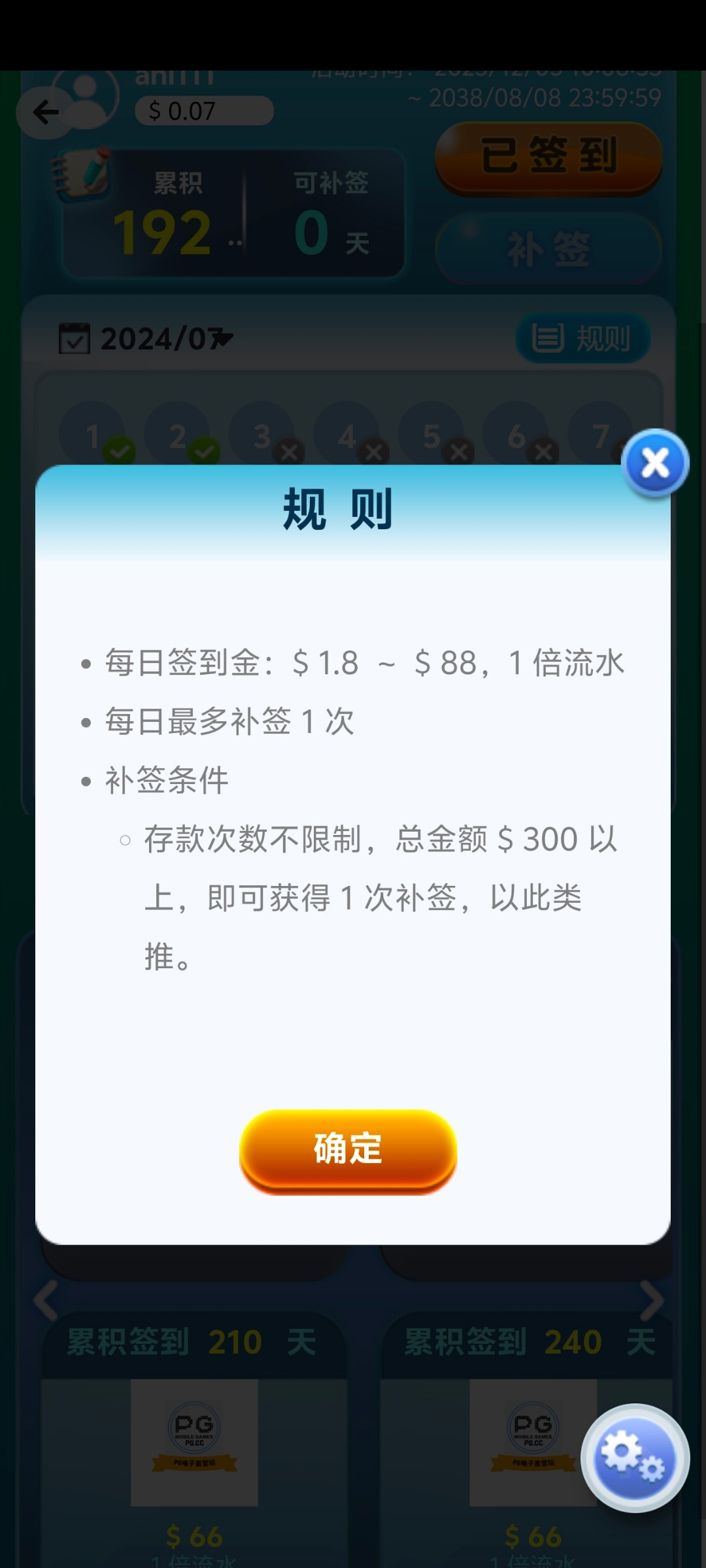This screenshot has width=706, height=1568.
Task: Confirm the rules with 确定 button
Action: point(348,1149)
